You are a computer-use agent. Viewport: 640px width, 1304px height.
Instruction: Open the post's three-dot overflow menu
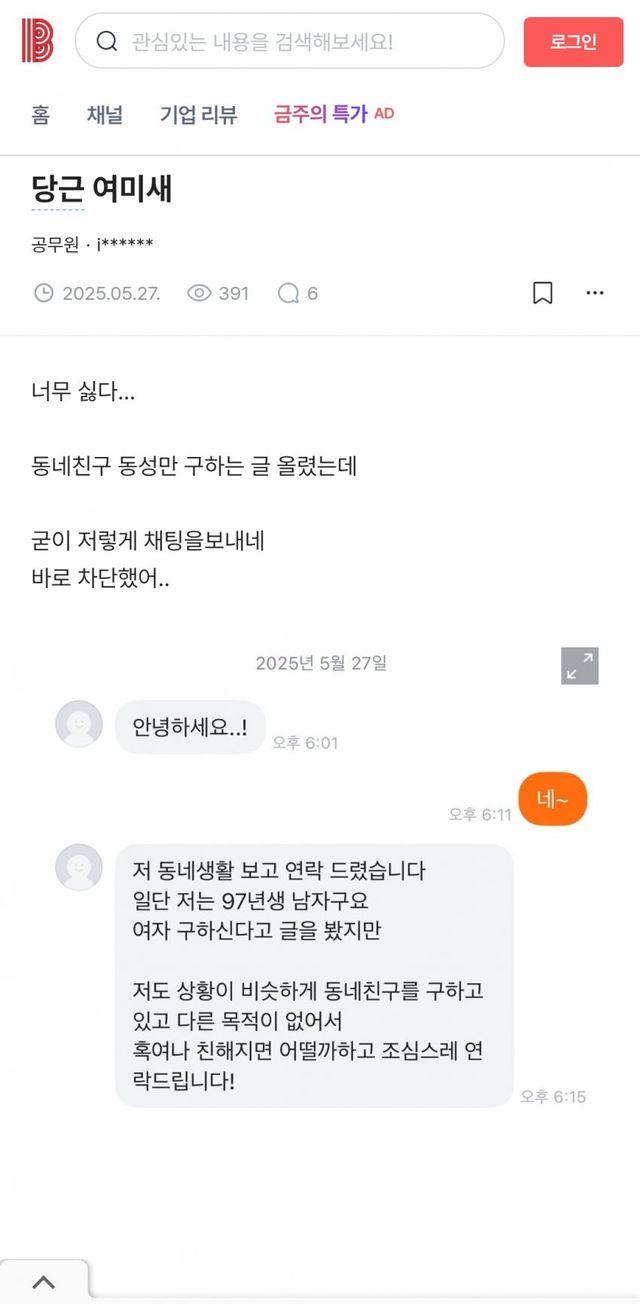click(595, 293)
